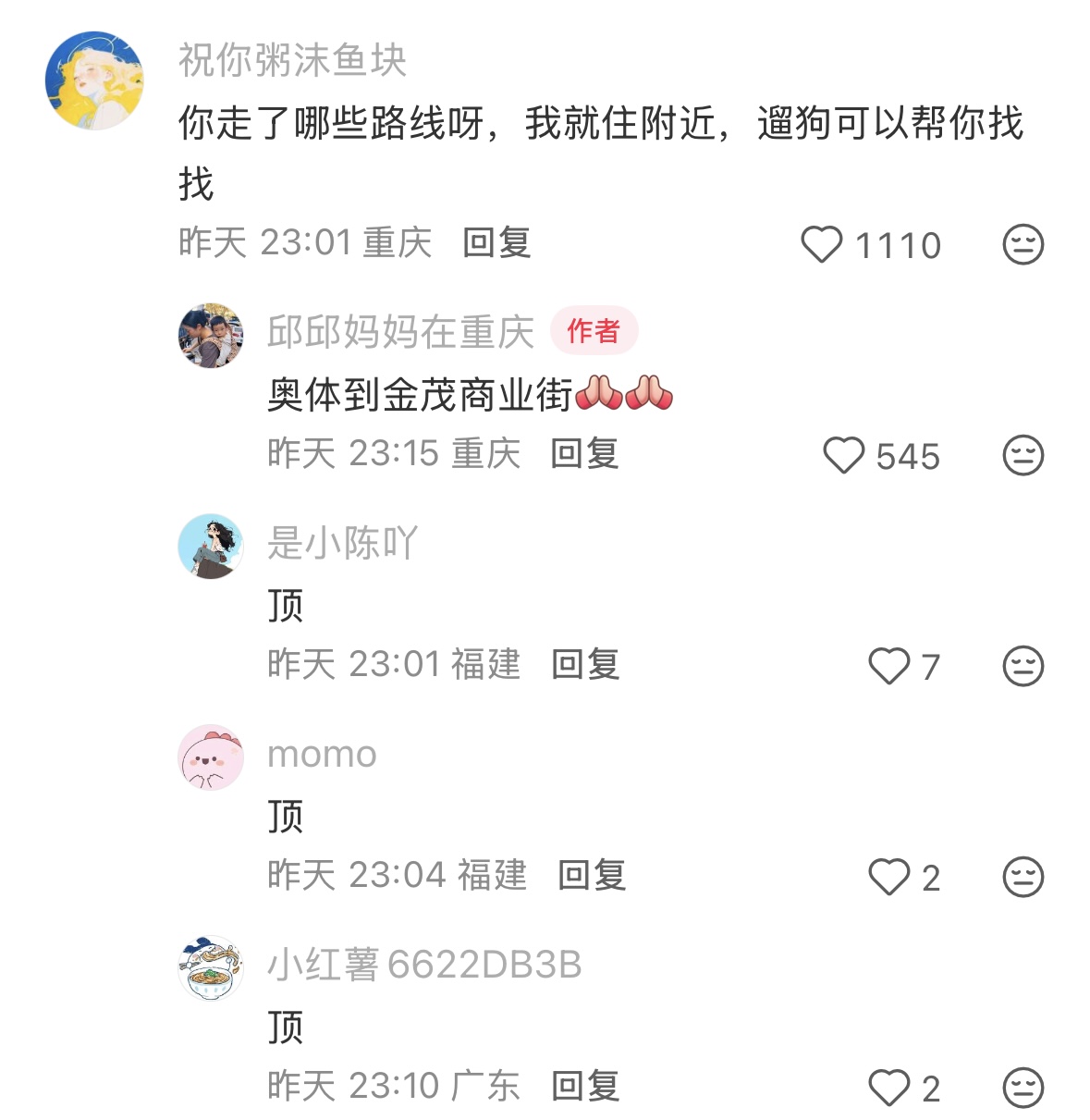Like 邱邱妈妈在重庆's reply
The image size is (1090, 1120).
[x=843, y=455]
